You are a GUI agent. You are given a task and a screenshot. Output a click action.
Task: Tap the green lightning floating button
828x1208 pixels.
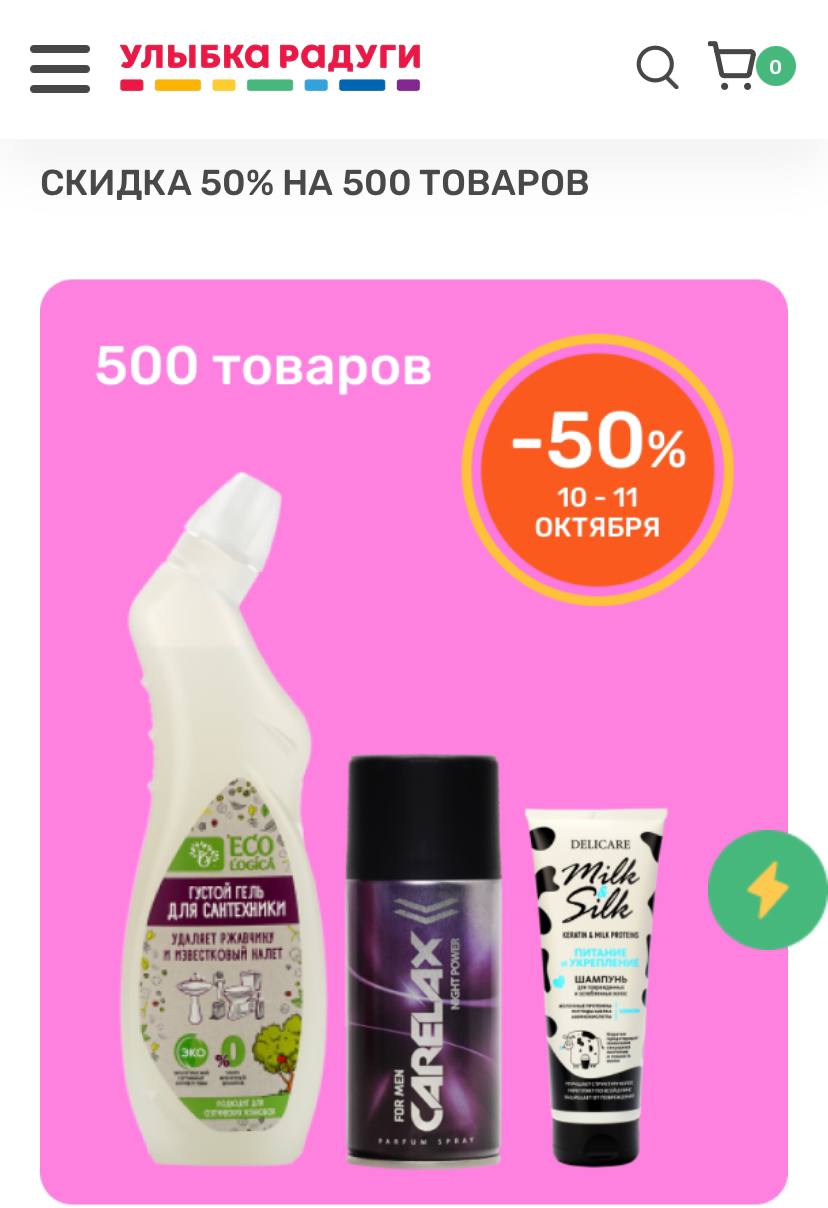[x=767, y=890]
